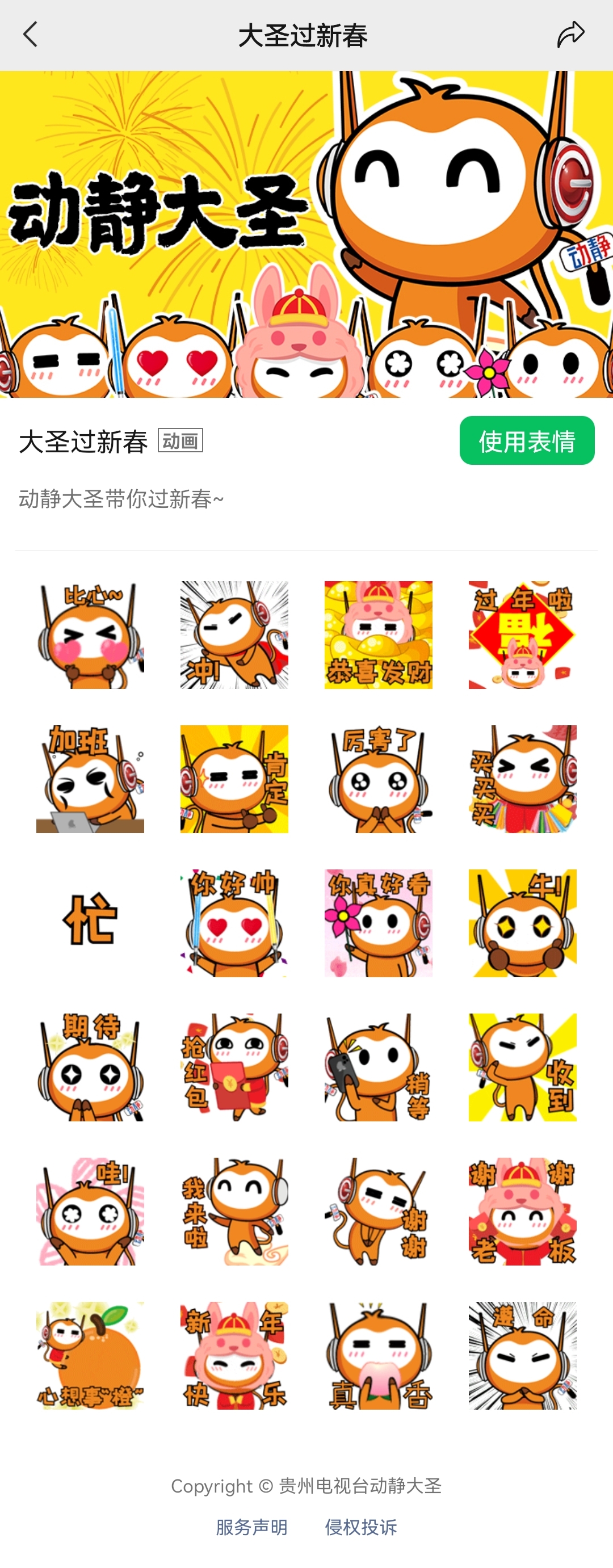
Task: Open the 恭喜发财 sticker
Action: (x=378, y=635)
